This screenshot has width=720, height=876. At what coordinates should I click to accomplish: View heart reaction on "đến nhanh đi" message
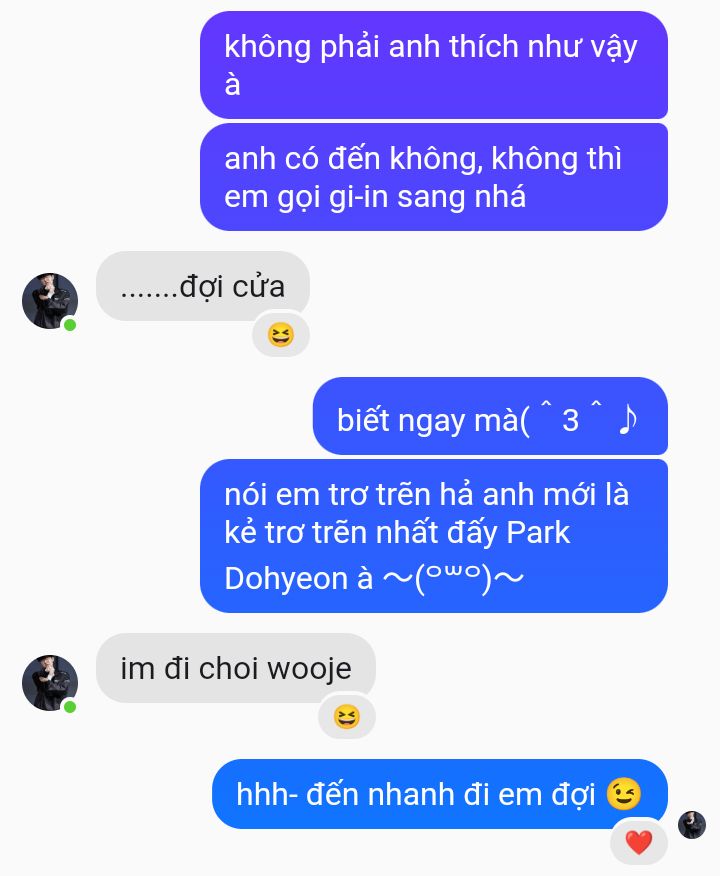pos(639,842)
